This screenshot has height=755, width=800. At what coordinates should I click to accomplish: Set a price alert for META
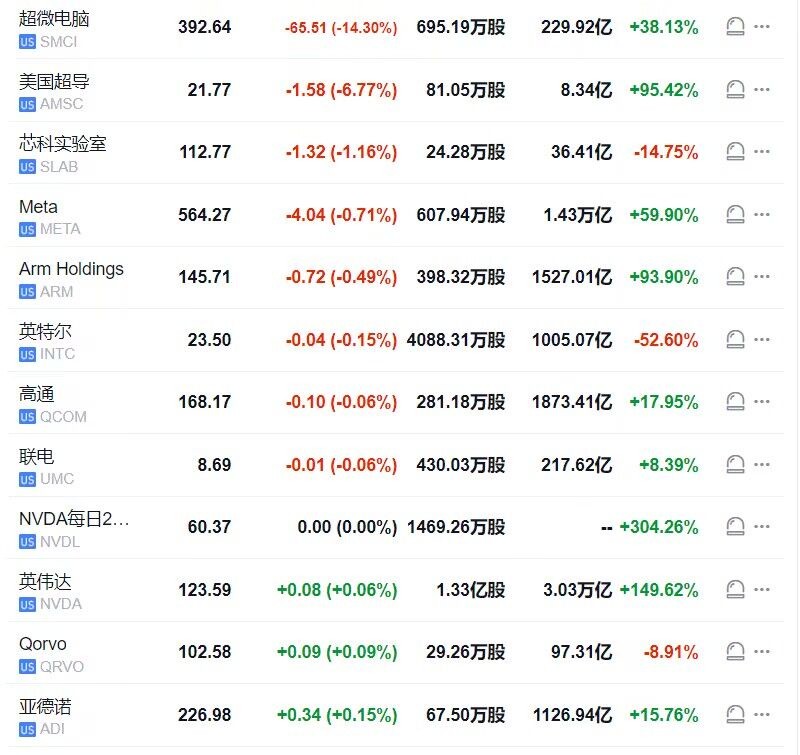click(x=736, y=214)
